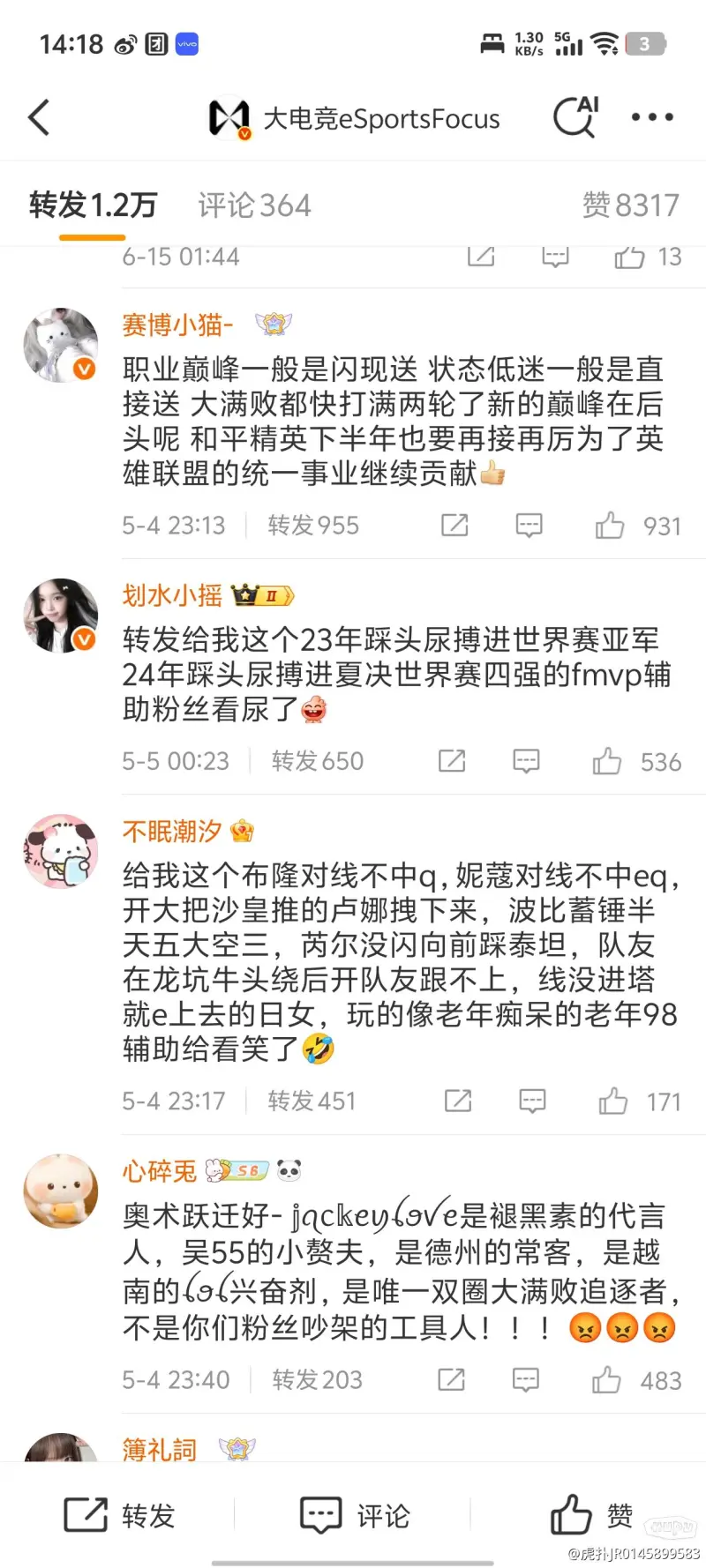Open 赛博小猫-'s profile avatar
The image size is (706, 1568).
pyautogui.click(x=61, y=345)
